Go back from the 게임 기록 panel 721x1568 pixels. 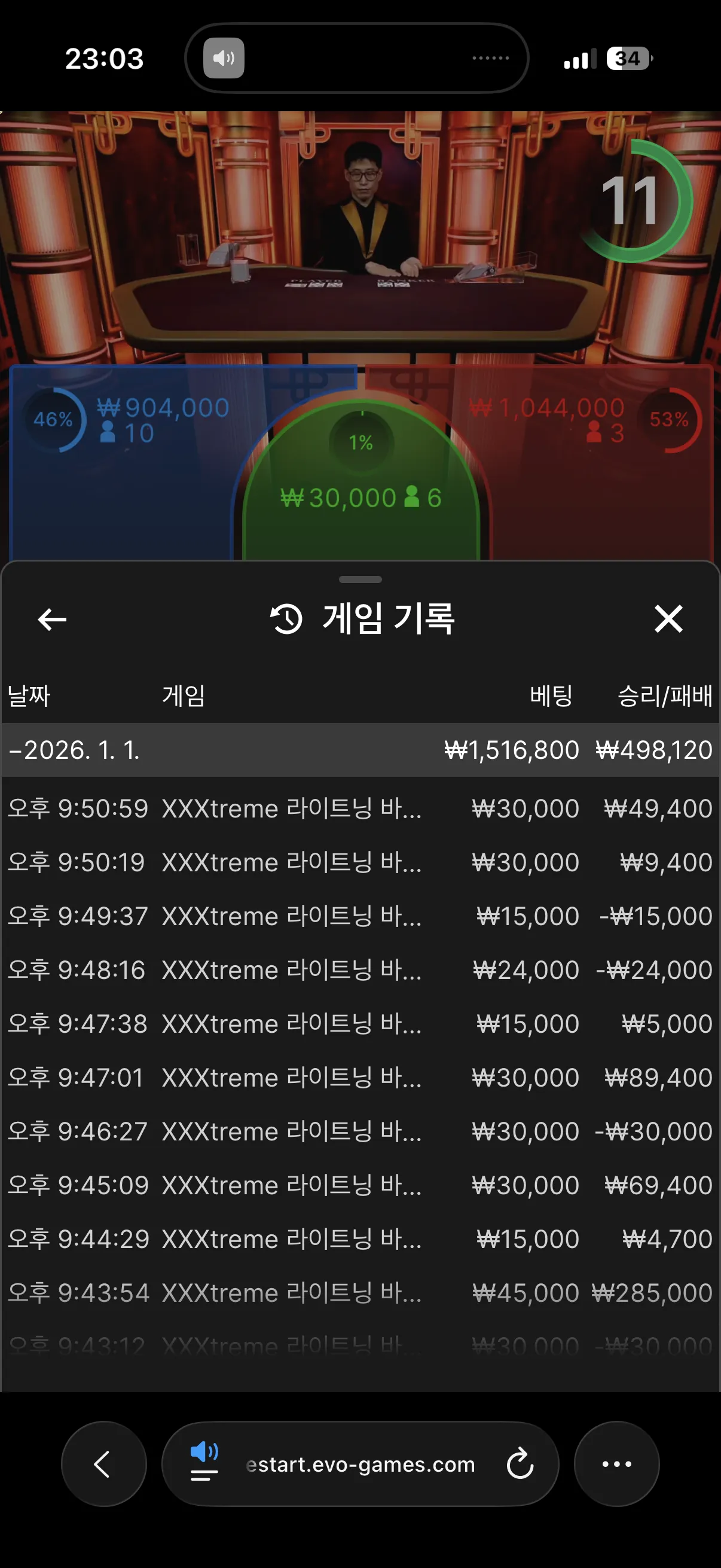pyautogui.click(x=53, y=620)
